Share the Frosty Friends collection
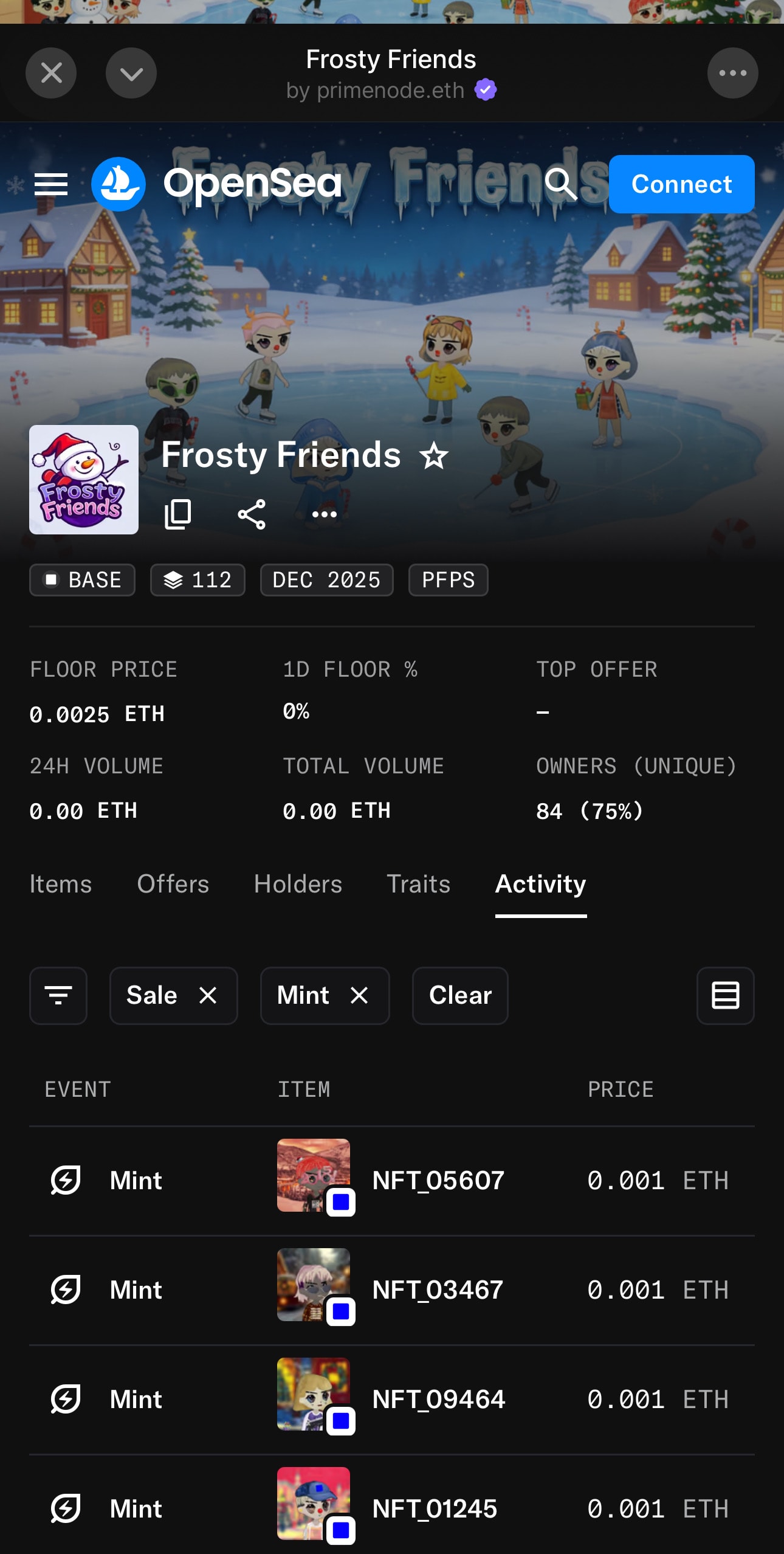Screen dimensions: 784x1554 click(252, 514)
